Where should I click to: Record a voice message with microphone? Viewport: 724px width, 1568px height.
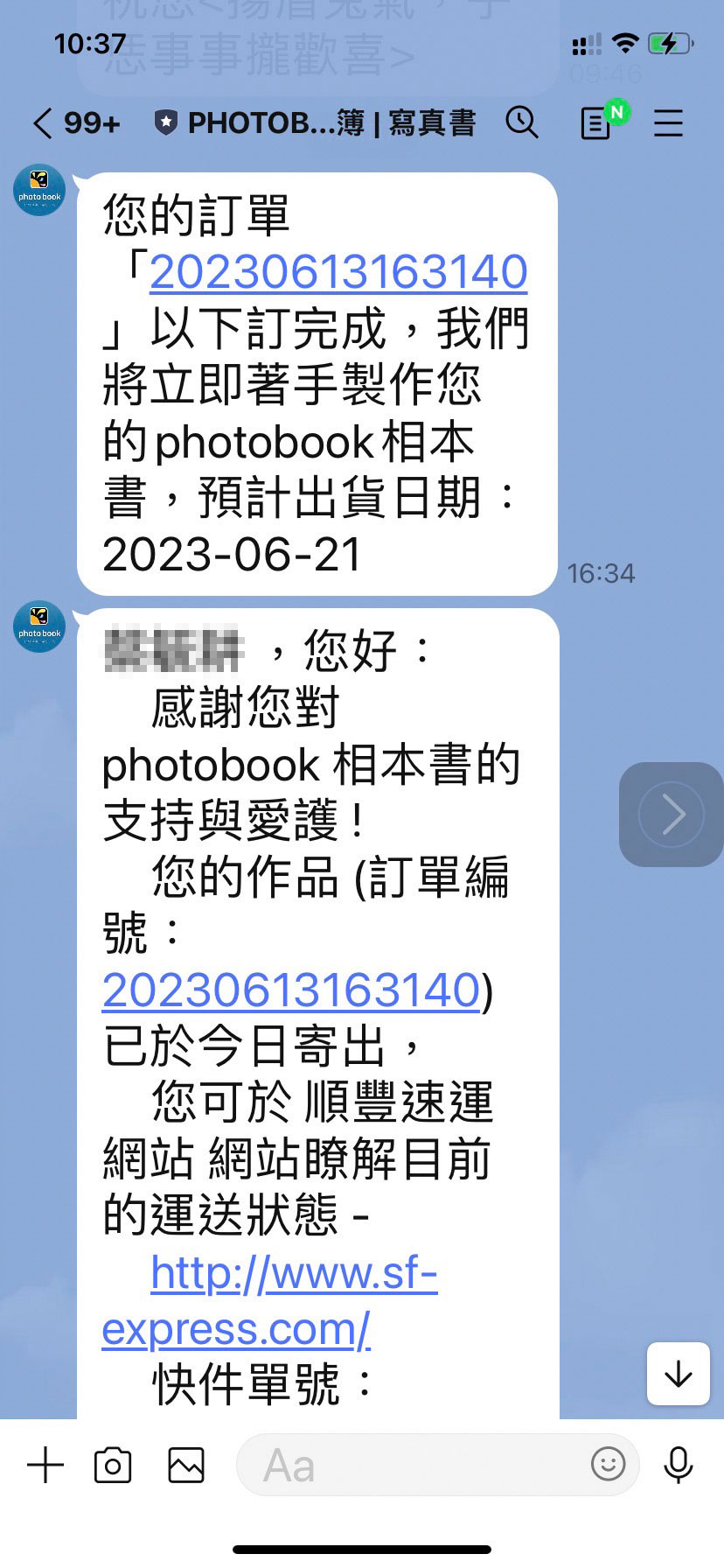(x=678, y=1465)
